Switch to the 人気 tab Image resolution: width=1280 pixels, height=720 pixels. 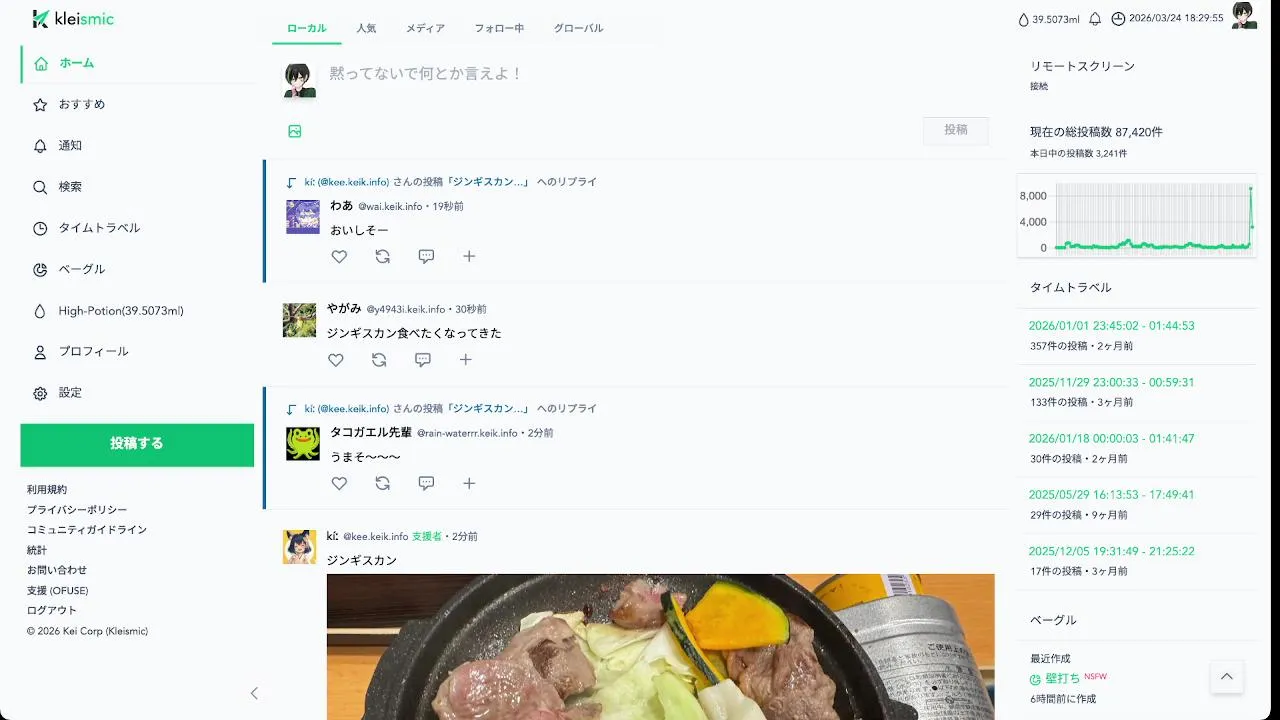pos(366,28)
